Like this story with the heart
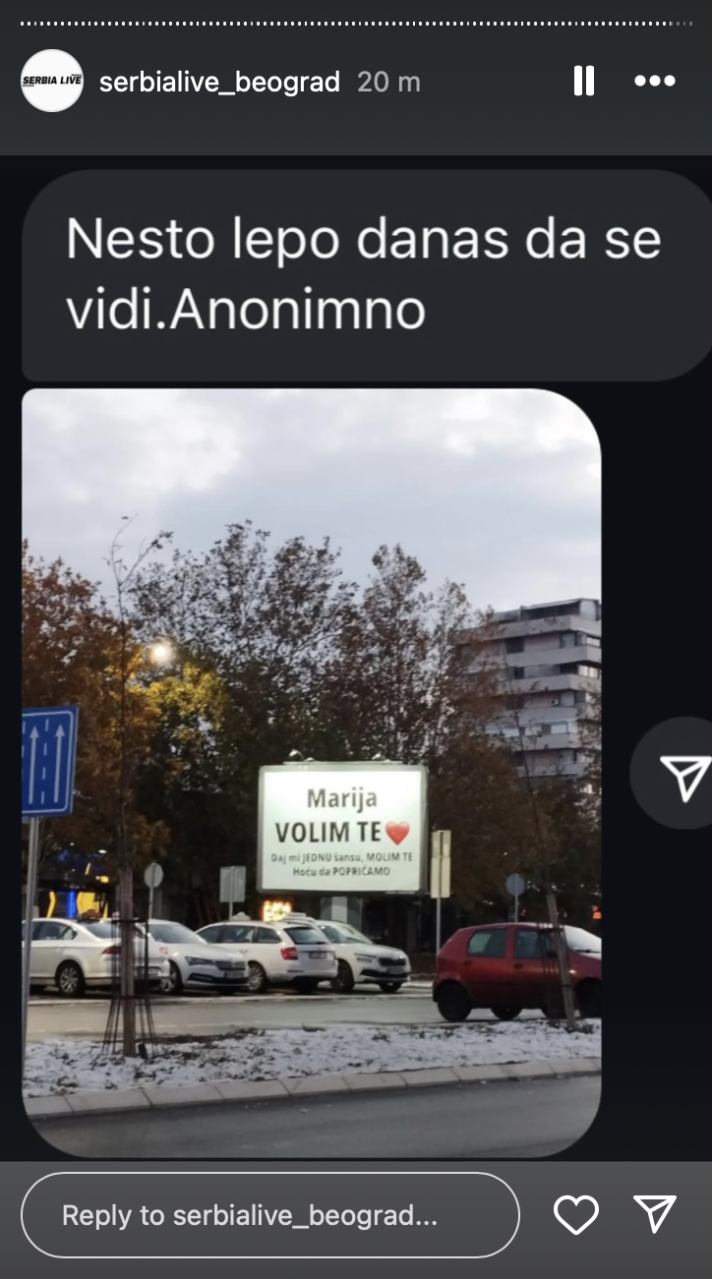712x1279 pixels. click(576, 1215)
